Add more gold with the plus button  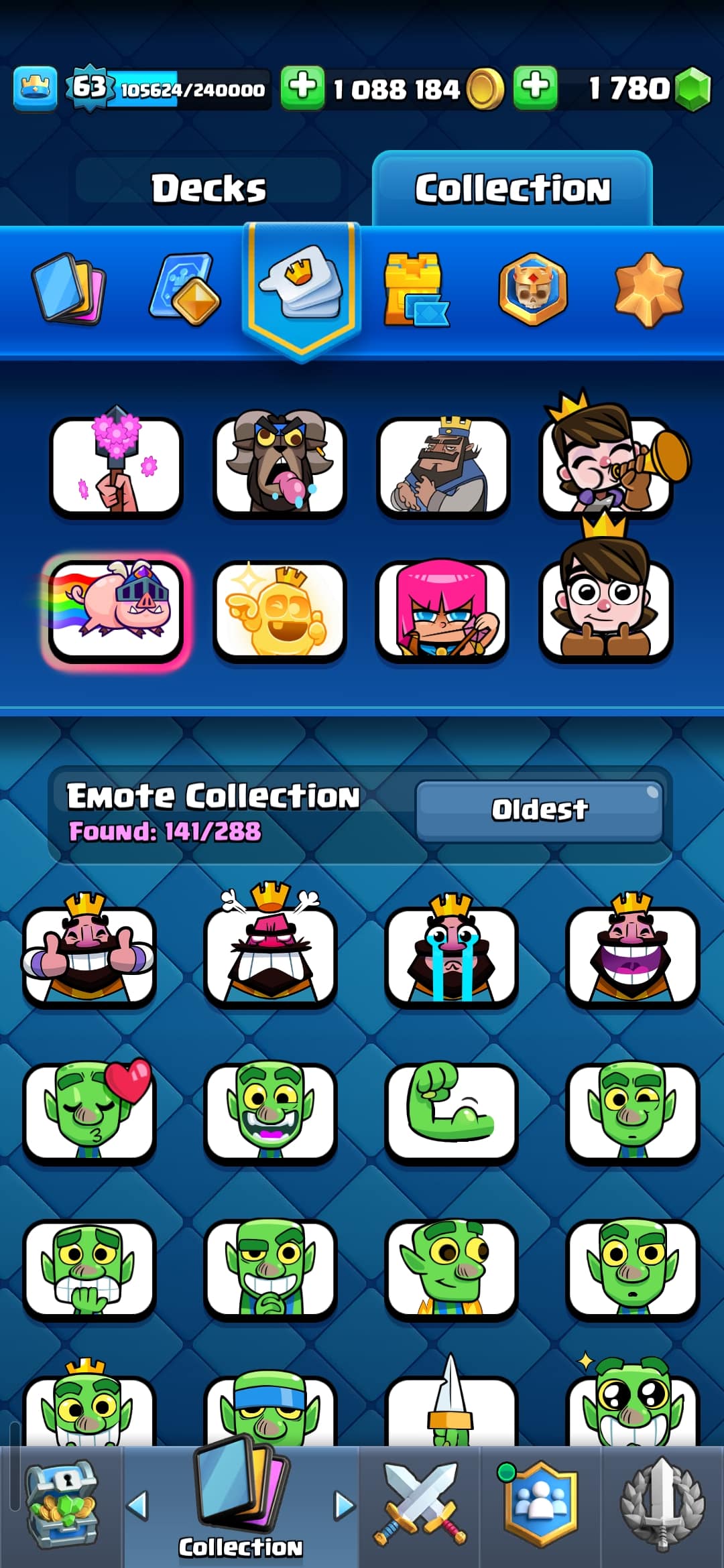(302, 88)
